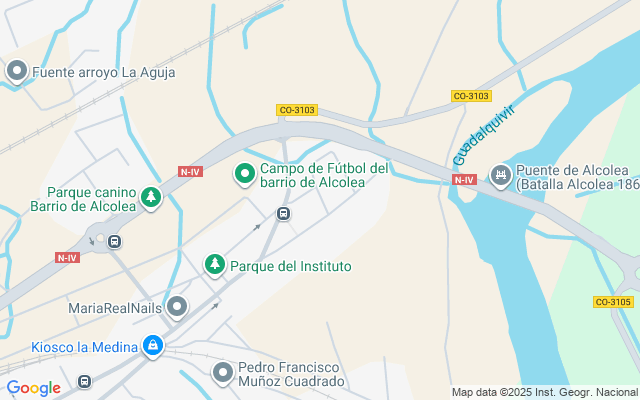The image size is (640, 400).
Task: Open Pedro Francisco Muñoz Cuadrado marker
Action: click(x=223, y=373)
